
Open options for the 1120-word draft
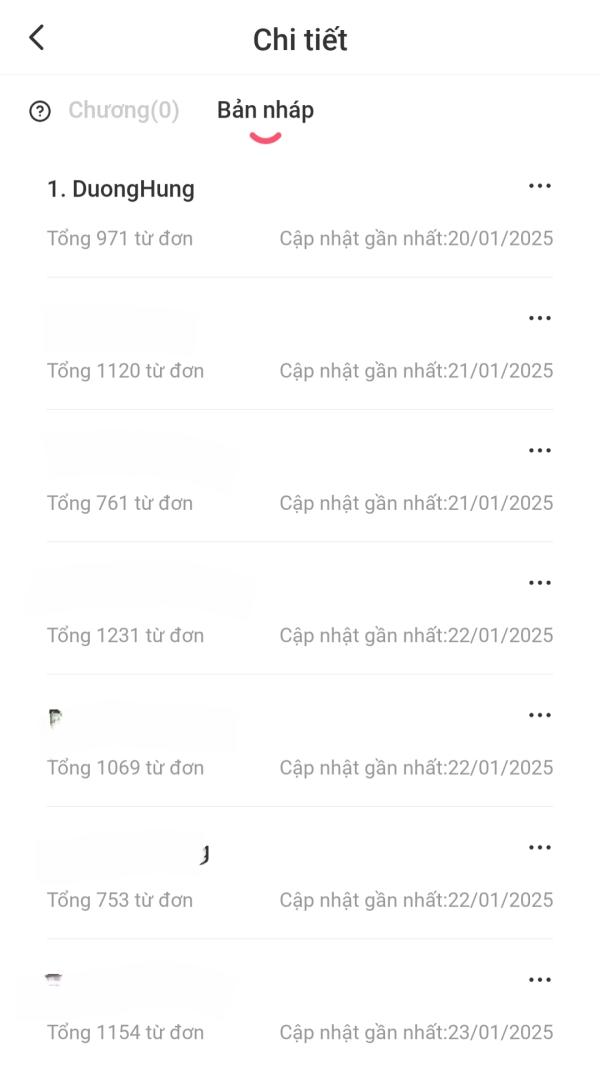tap(539, 319)
